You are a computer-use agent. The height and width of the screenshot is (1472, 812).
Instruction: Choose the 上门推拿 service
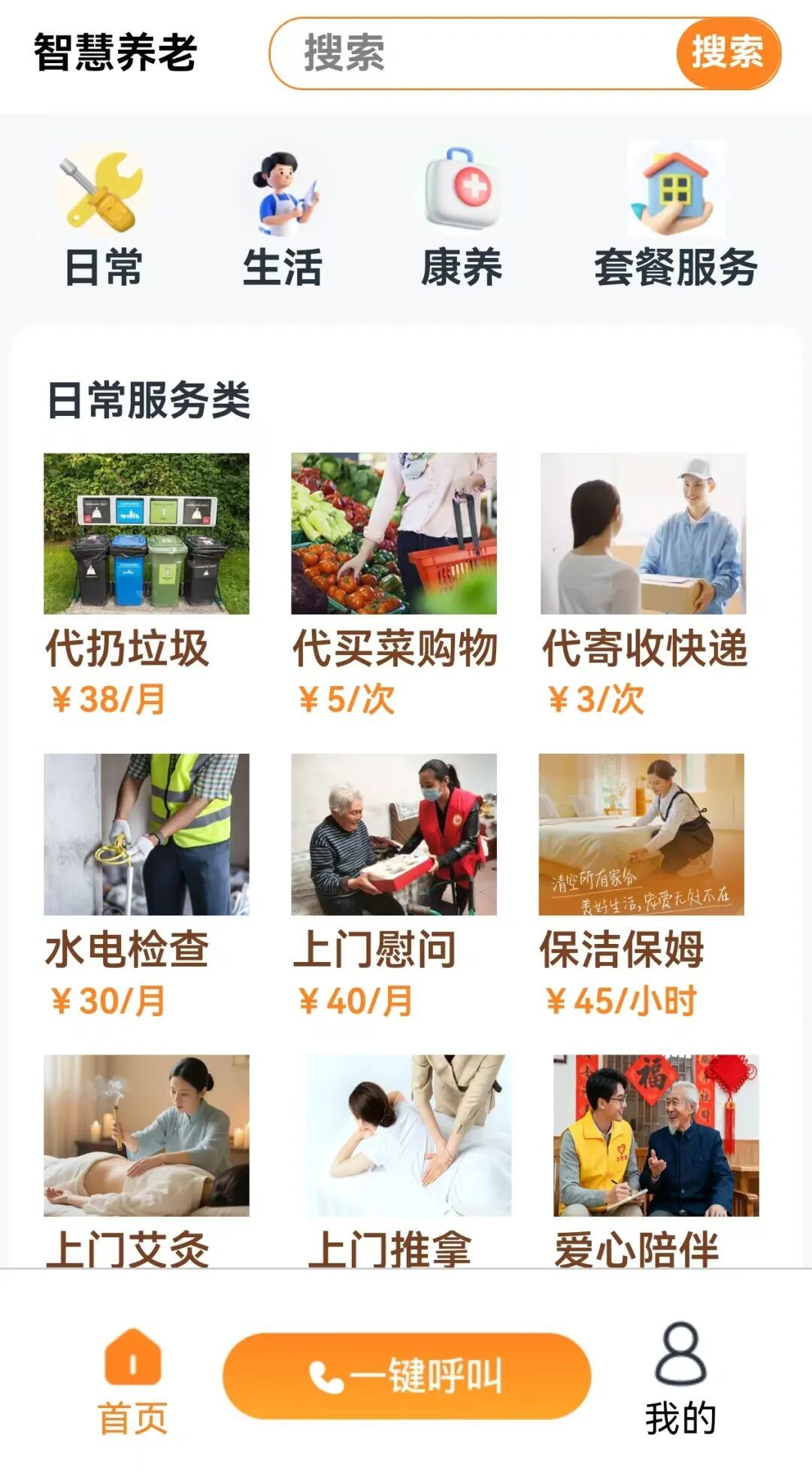(409, 1136)
